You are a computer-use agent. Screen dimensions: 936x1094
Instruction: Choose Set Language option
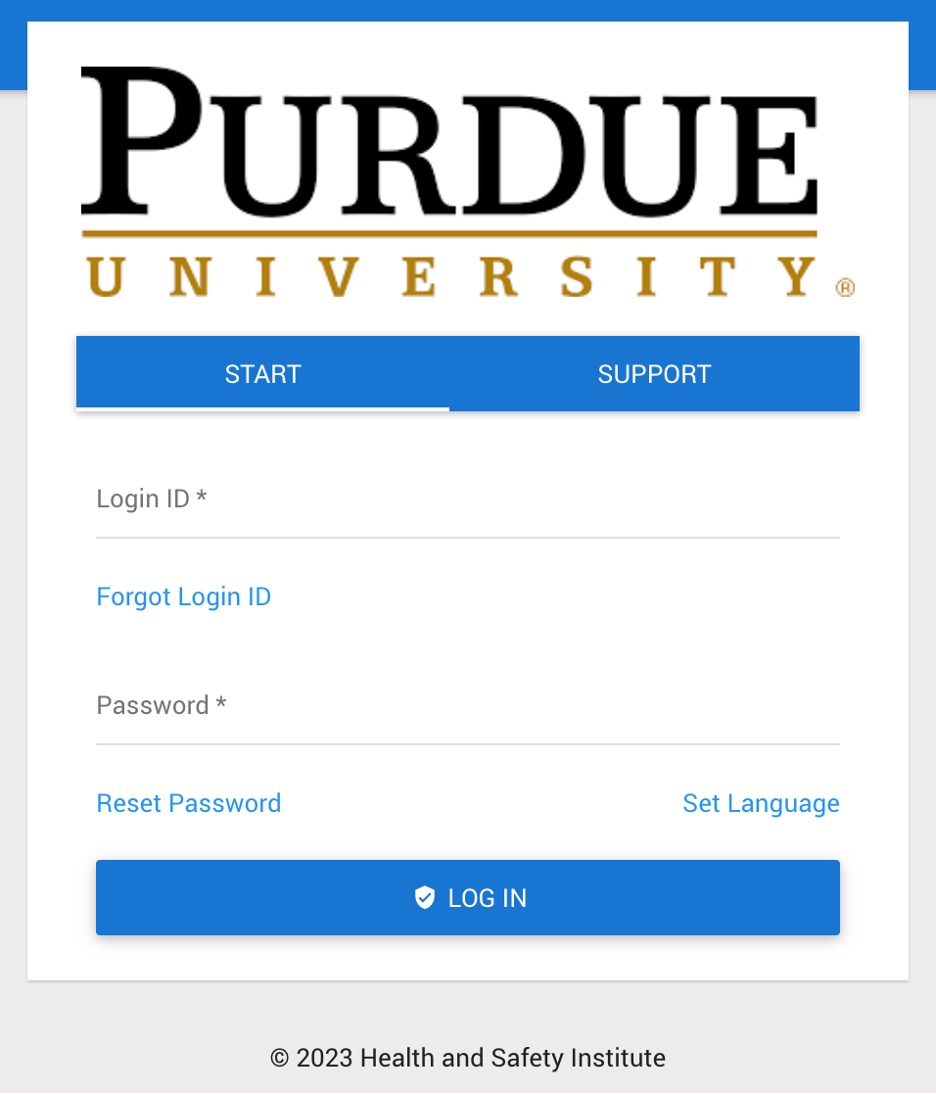(760, 804)
